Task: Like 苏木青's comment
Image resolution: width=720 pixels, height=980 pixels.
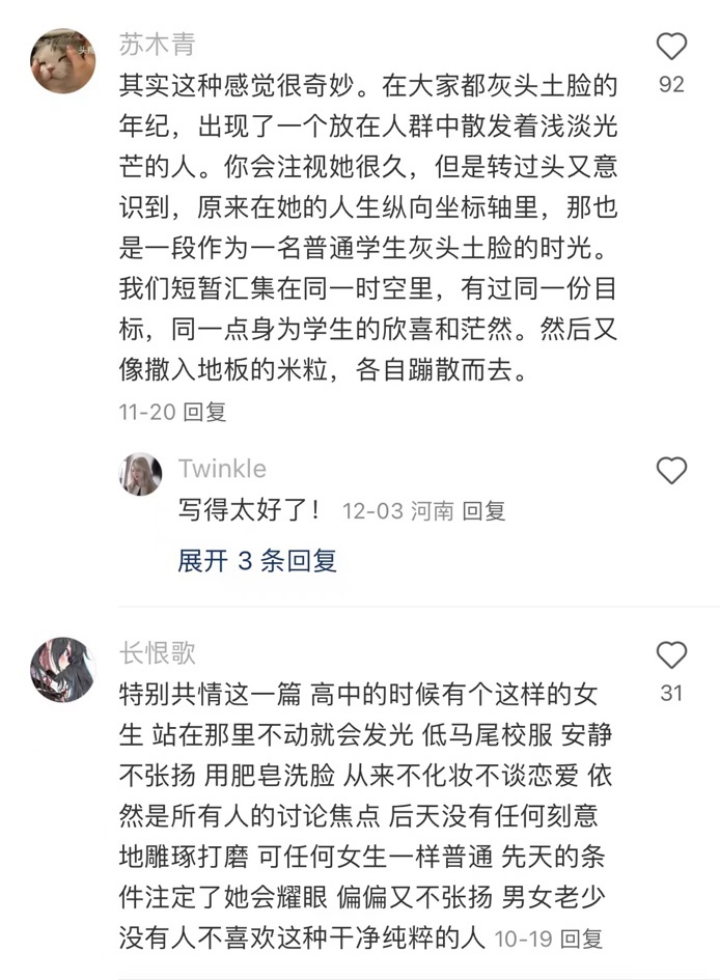Action: tap(671, 47)
